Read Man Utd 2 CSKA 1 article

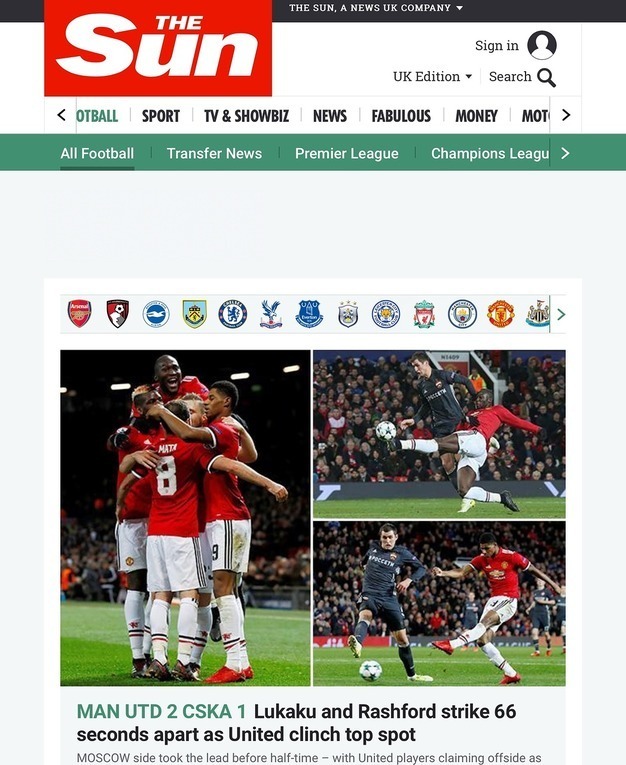click(x=310, y=723)
